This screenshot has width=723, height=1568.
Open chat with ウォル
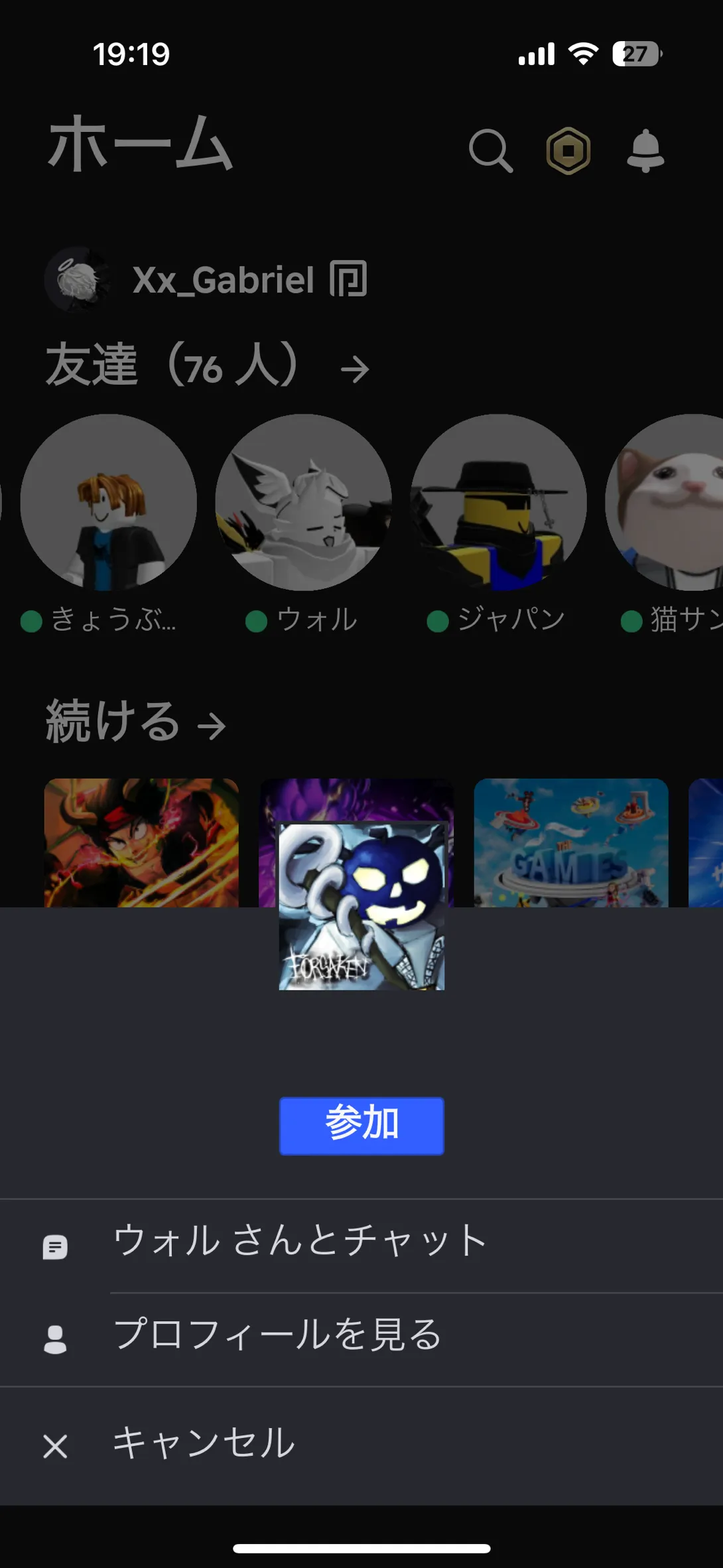(300, 1243)
